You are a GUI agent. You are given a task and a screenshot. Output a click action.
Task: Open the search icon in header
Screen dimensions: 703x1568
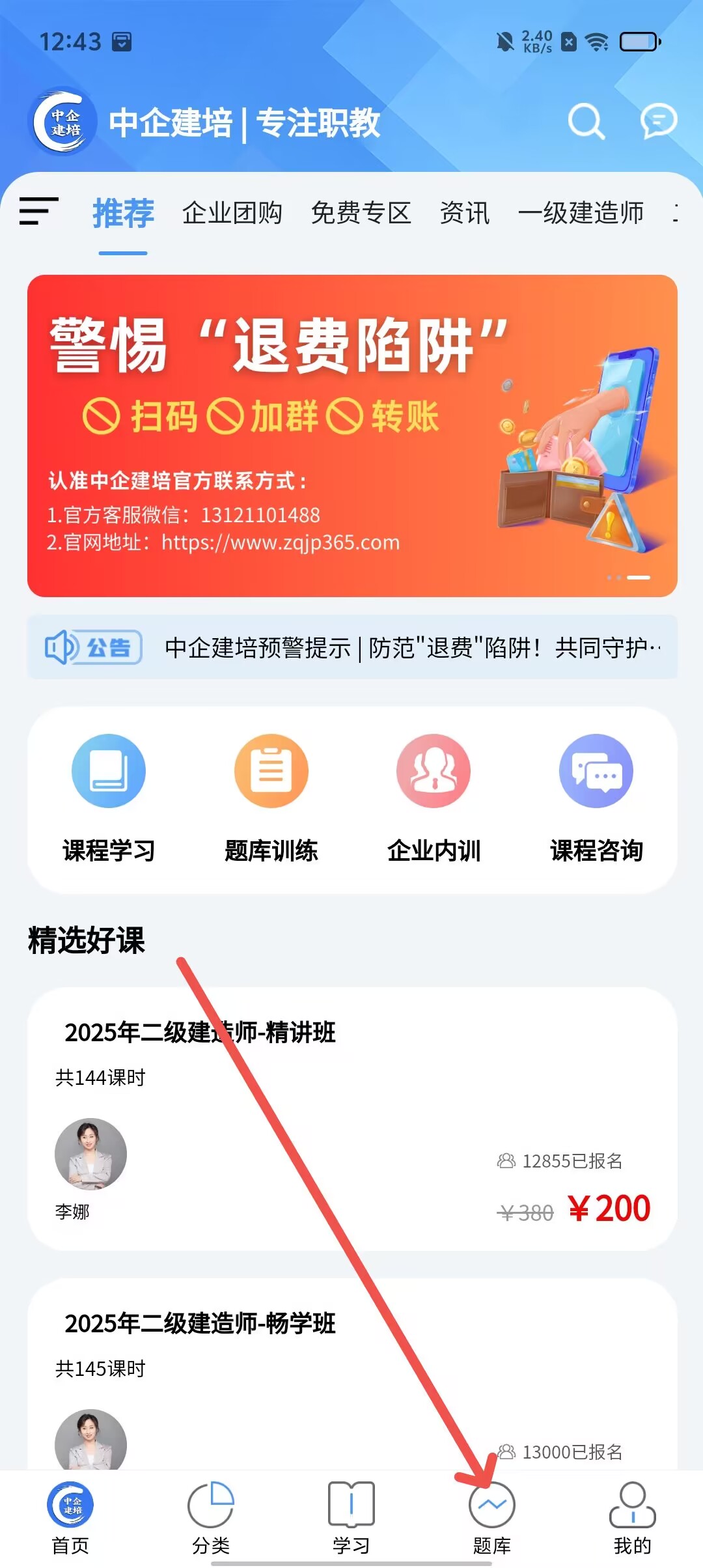(x=586, y=121)
